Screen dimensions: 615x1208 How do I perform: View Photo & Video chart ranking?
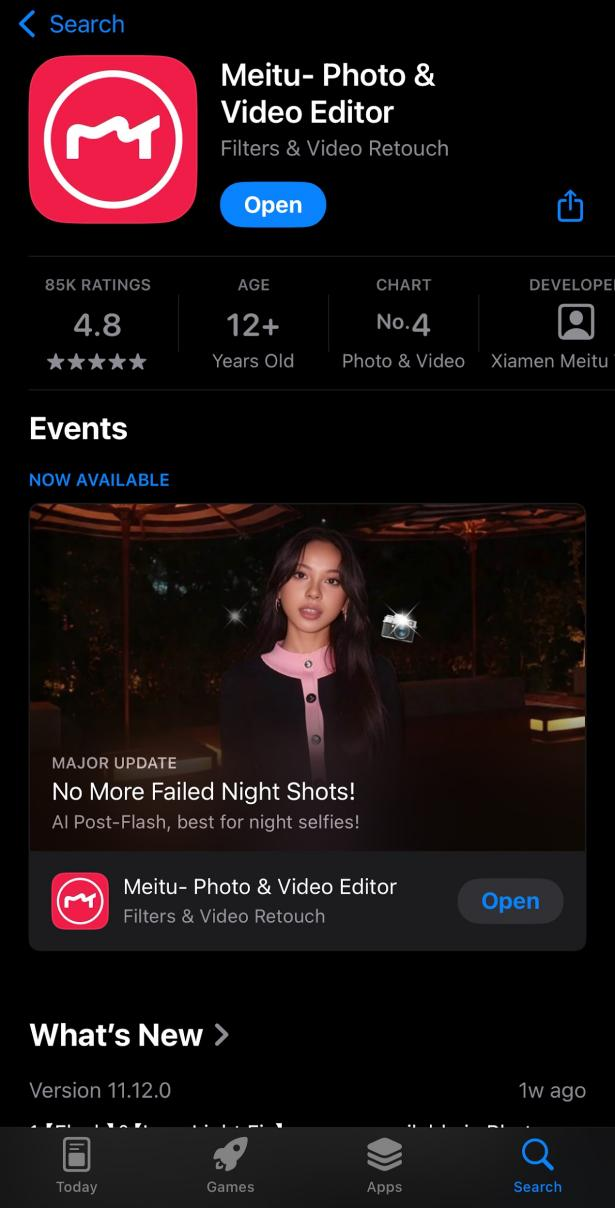(x=403, y=324)
